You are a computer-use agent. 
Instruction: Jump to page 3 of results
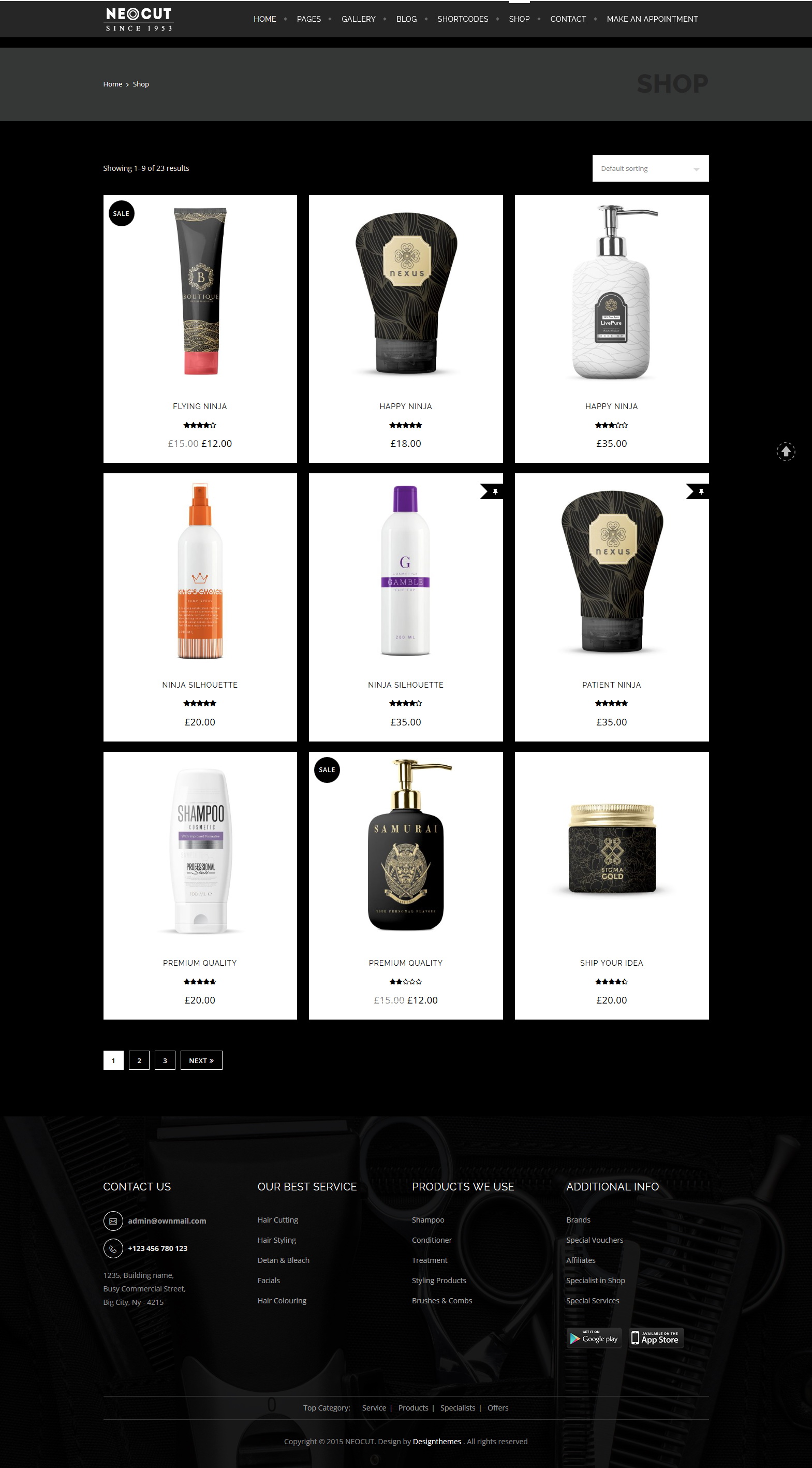point(165,1060)
